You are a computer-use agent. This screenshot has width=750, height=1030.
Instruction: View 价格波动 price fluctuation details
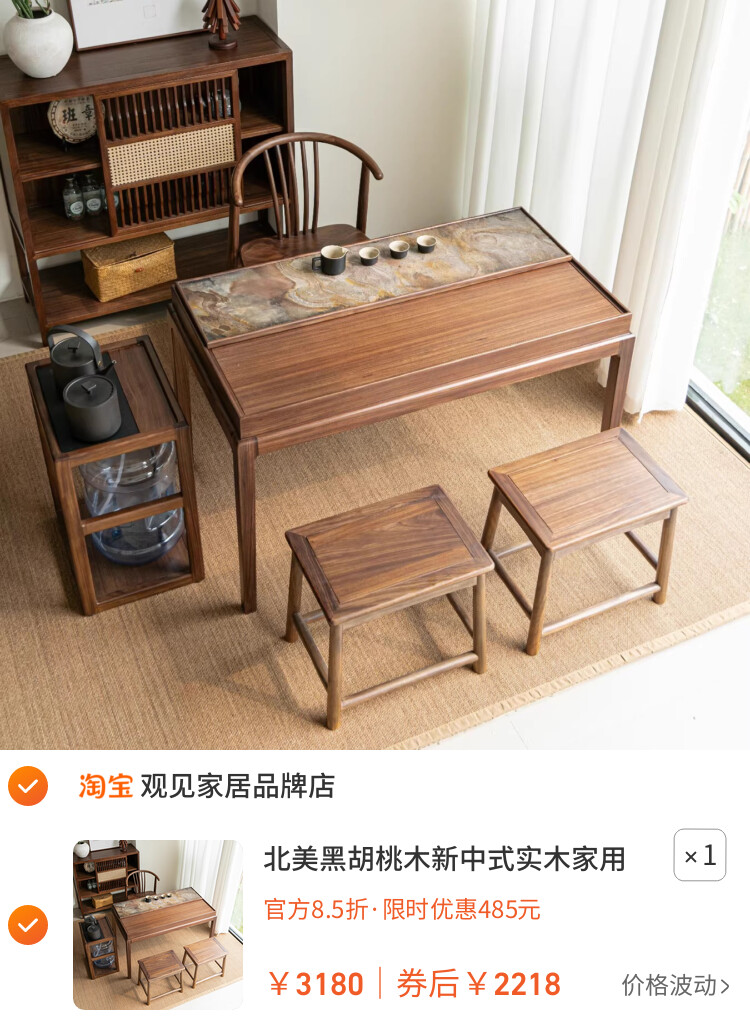tap(675, 985)
